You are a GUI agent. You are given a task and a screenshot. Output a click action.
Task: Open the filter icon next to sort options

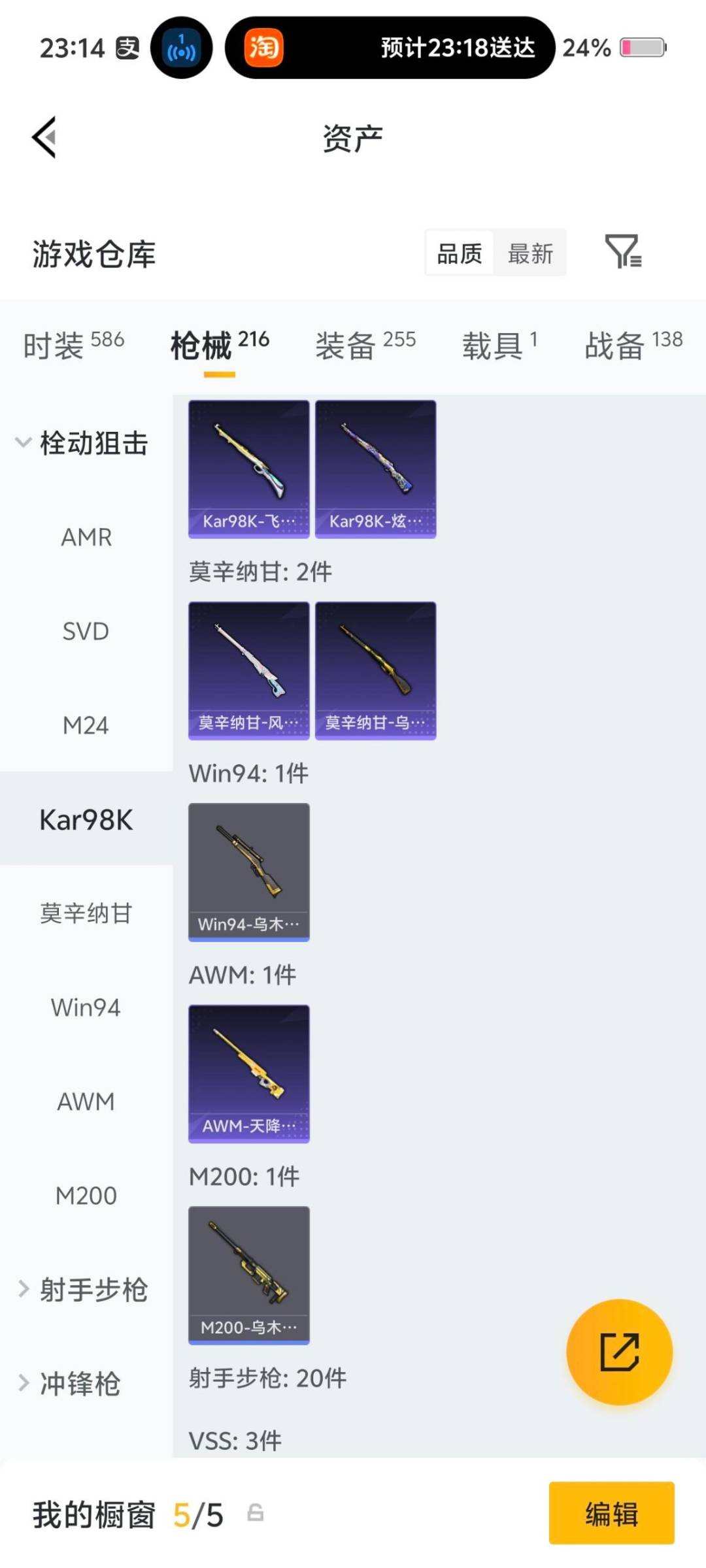[623, 253]
